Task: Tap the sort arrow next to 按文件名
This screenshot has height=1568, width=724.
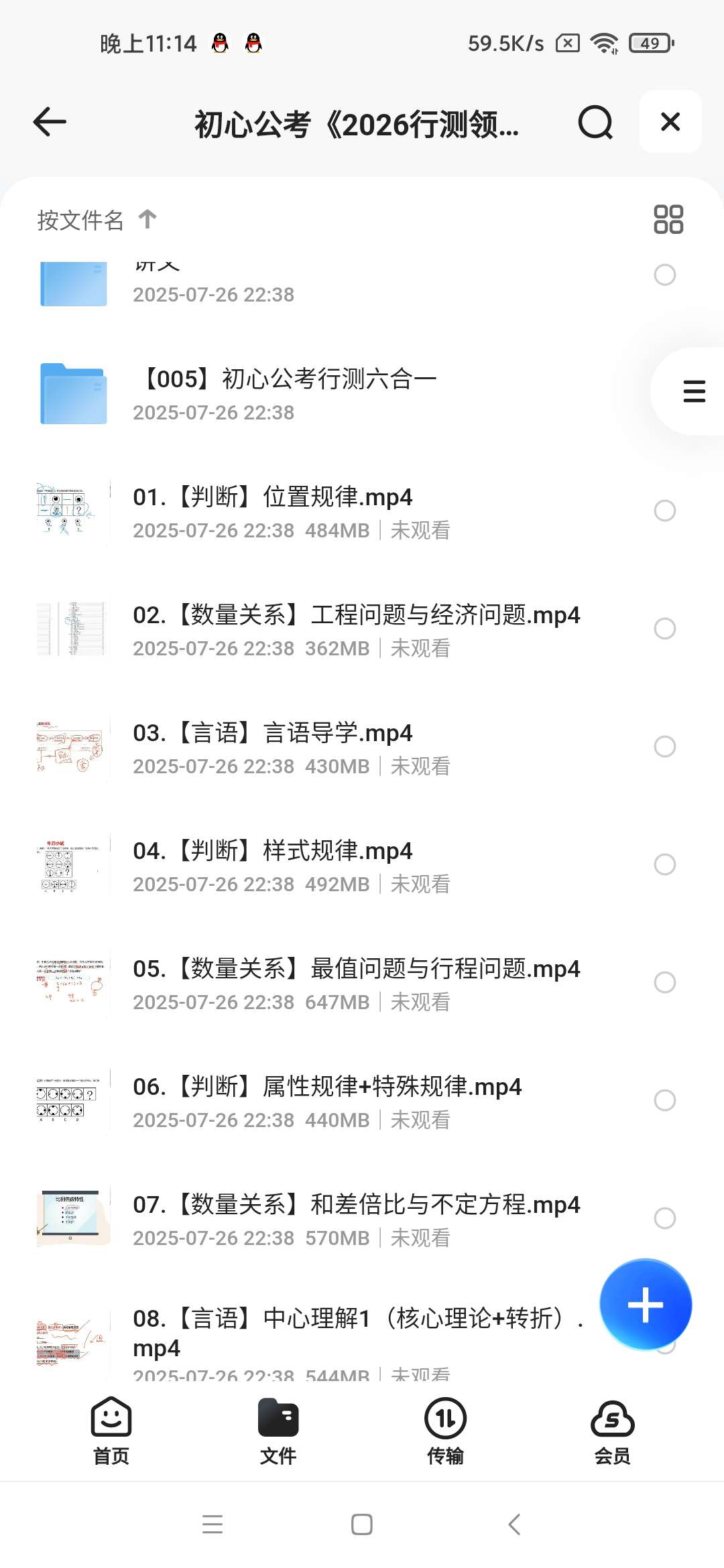Action: (147, 219)
